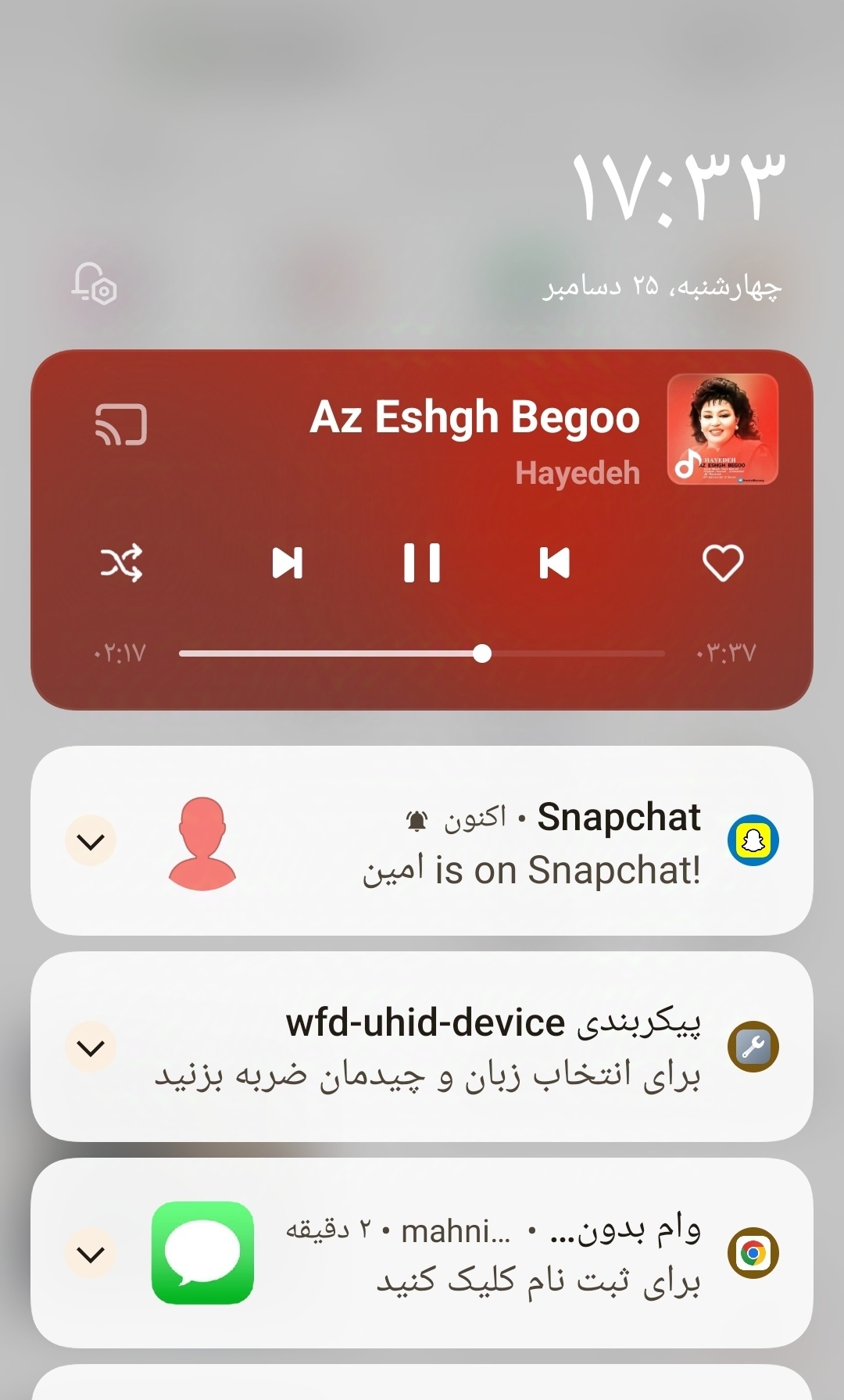Toggle shuffle in the music player
The width and height of the screenshot is (844, 1400).
tap(121, 563)
